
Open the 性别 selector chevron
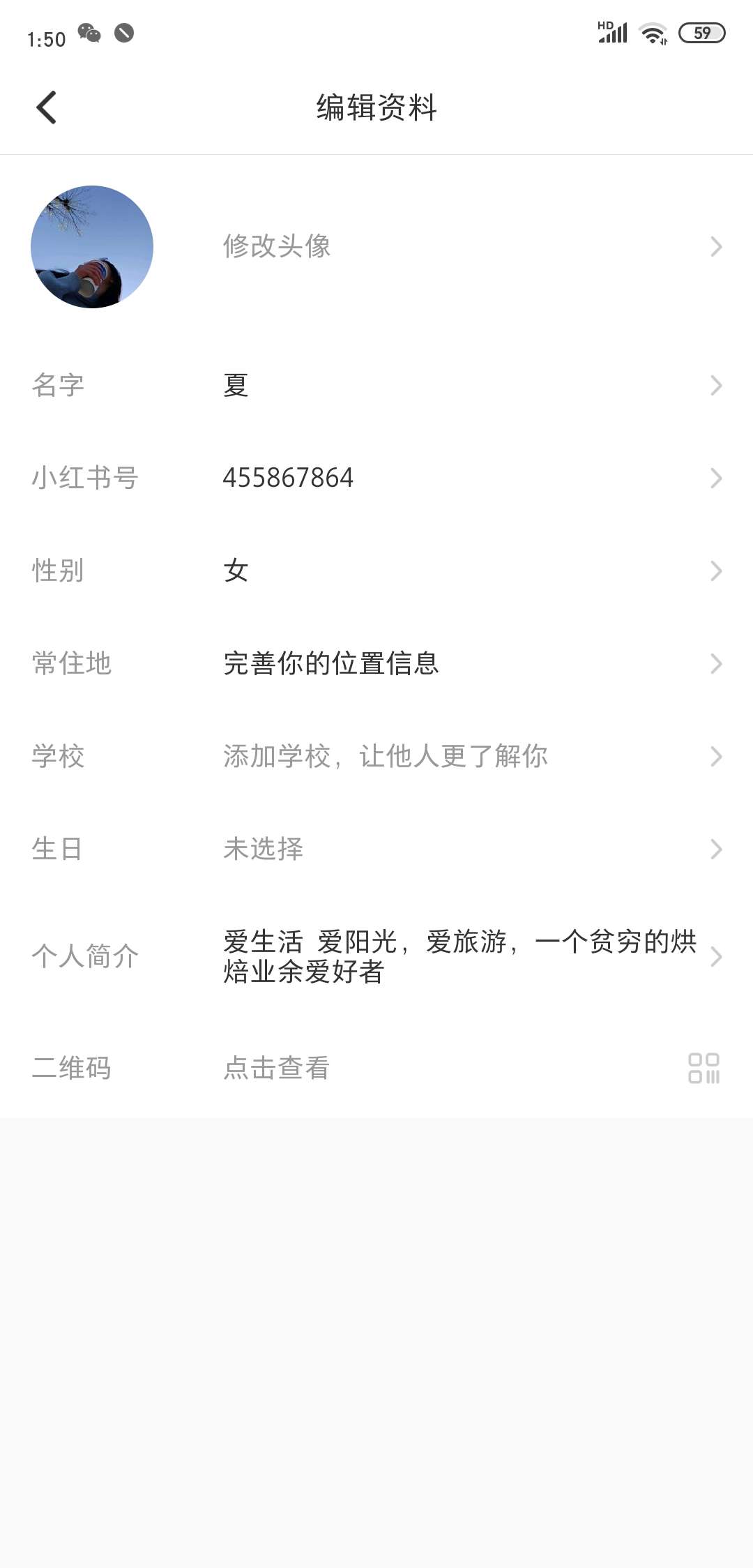pyautogui.click(x=715, y=571)
